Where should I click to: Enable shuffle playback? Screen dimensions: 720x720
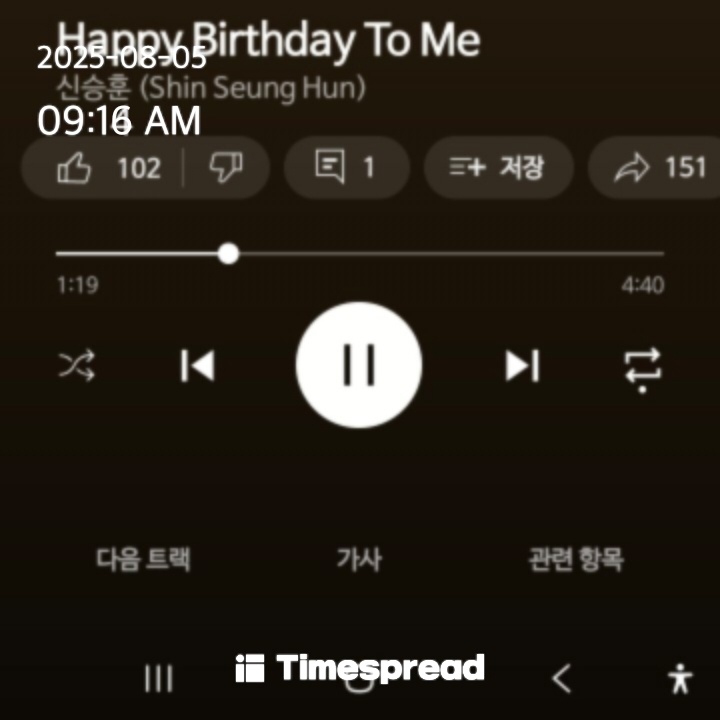(77, 366)
